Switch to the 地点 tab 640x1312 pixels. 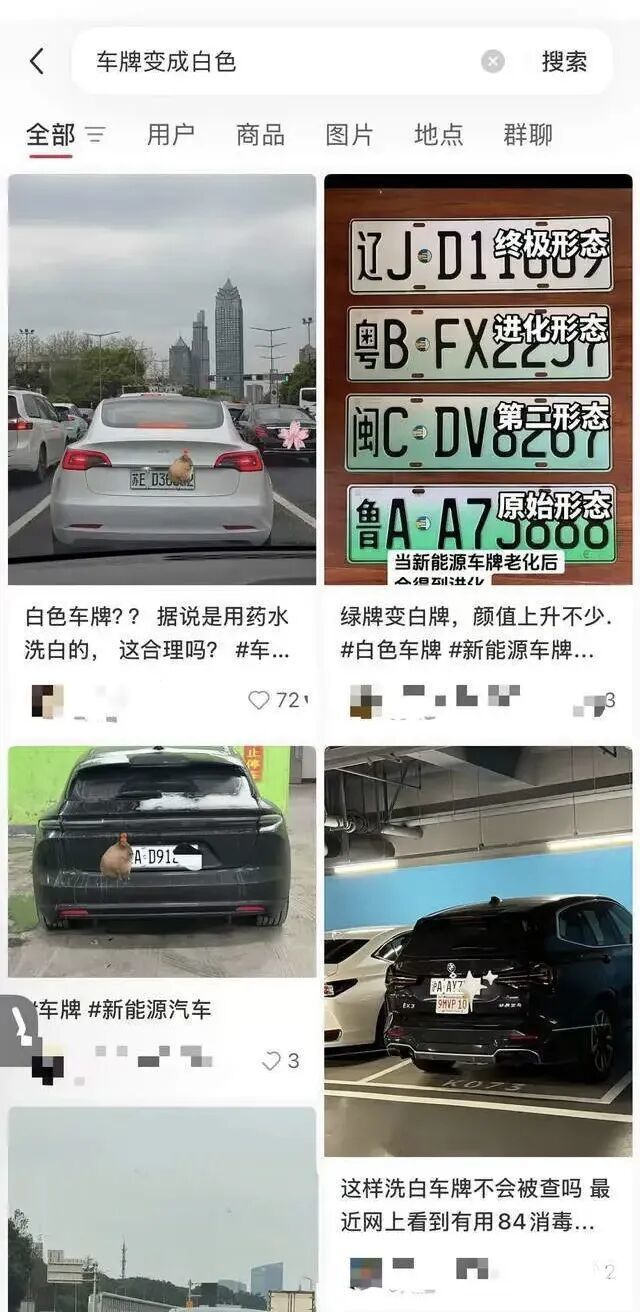(x=438, y=134)
